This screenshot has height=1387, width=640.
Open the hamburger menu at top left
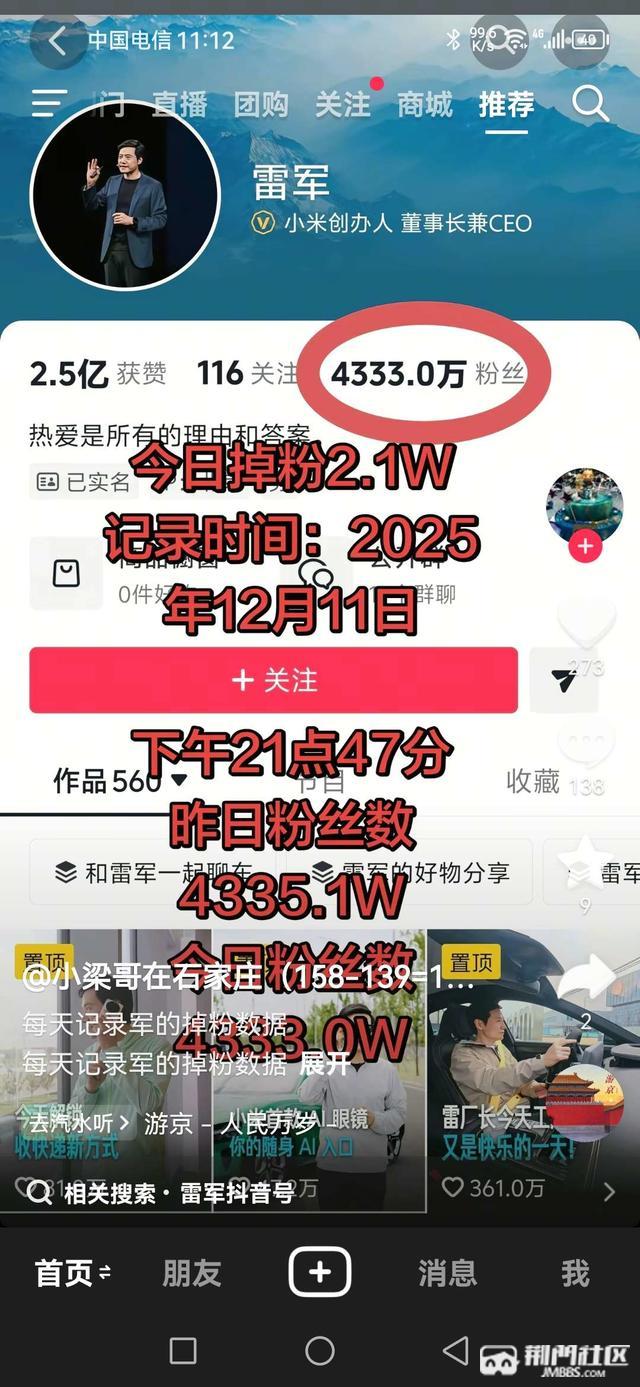[48, 103]
